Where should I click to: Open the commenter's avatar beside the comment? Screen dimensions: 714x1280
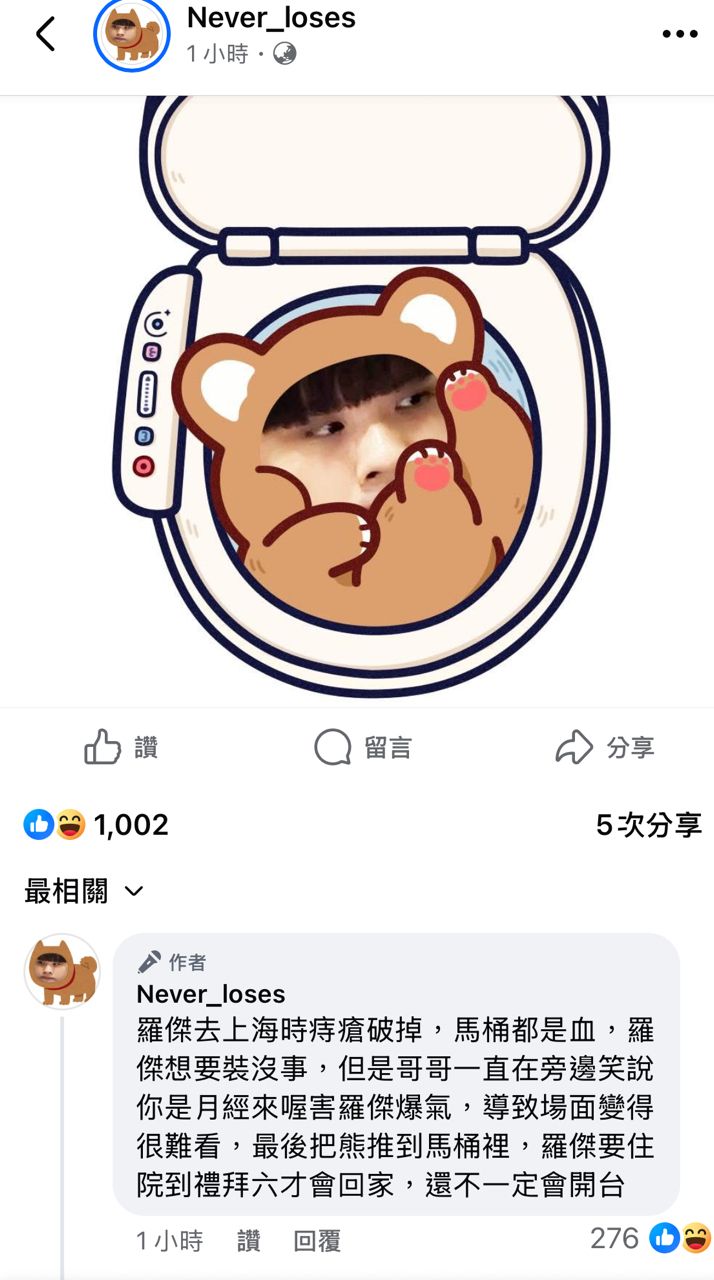(x=62, y=971)
